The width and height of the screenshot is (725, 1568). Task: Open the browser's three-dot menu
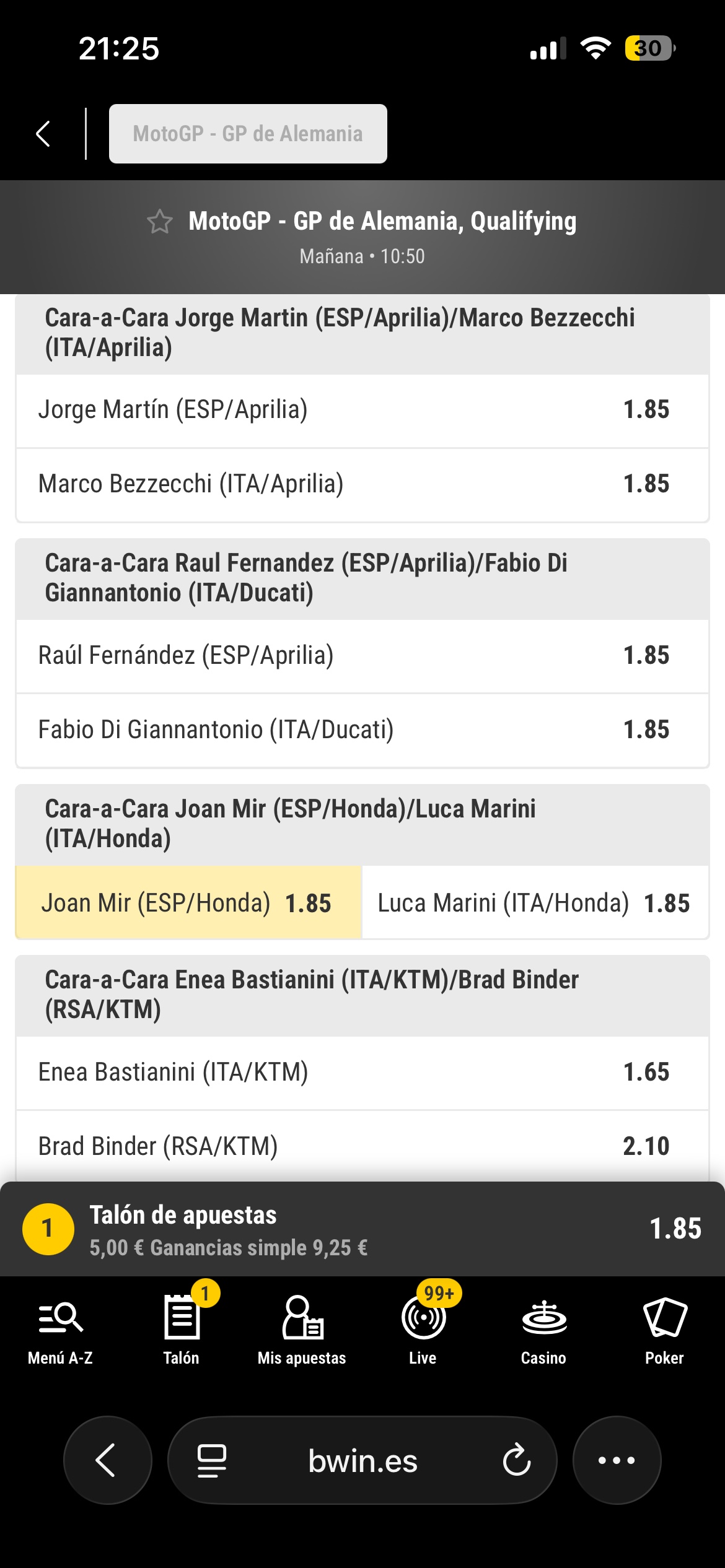click(x=617, y=1460)
